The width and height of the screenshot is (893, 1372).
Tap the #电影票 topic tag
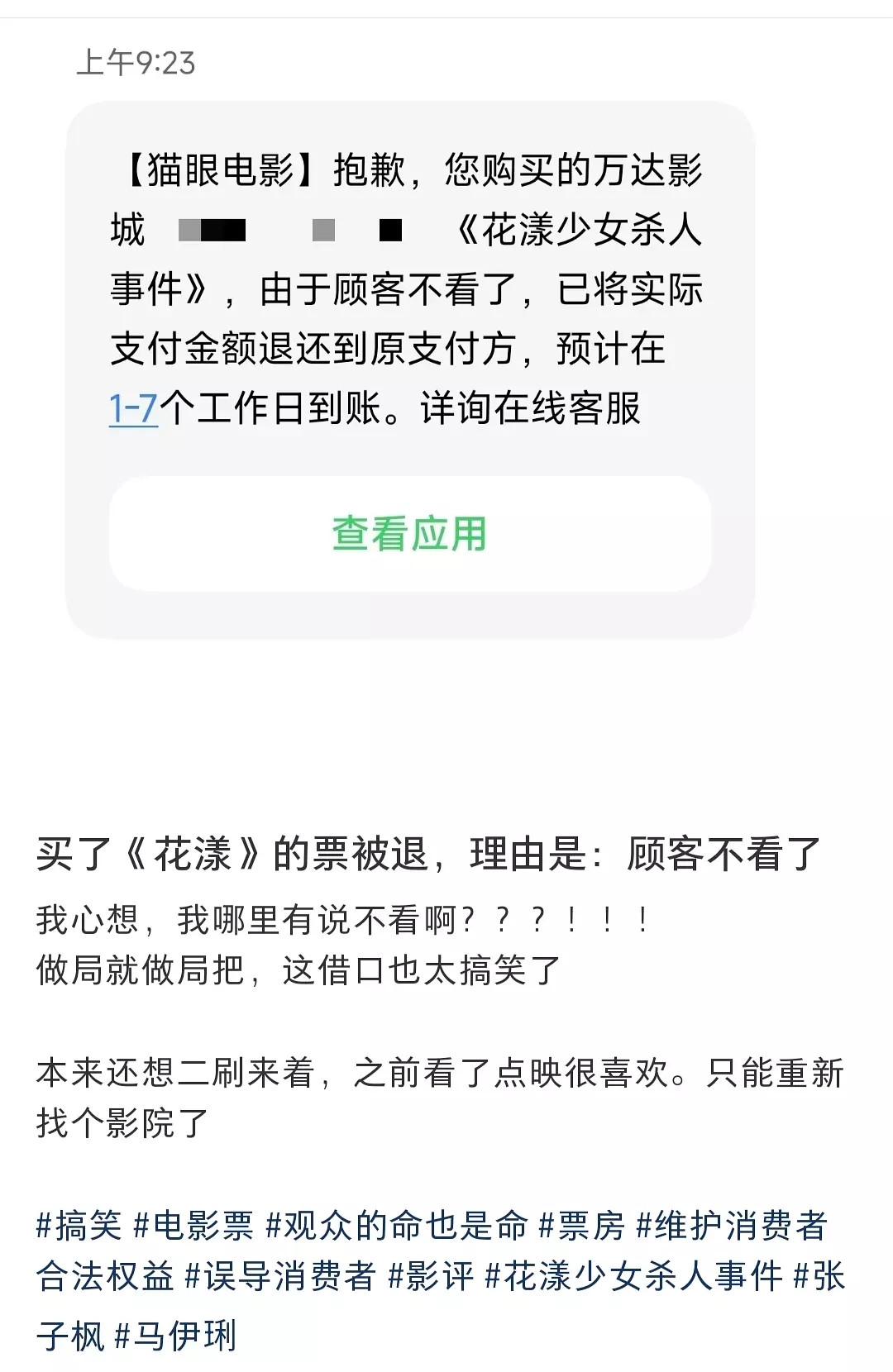tap(193, 1225)
